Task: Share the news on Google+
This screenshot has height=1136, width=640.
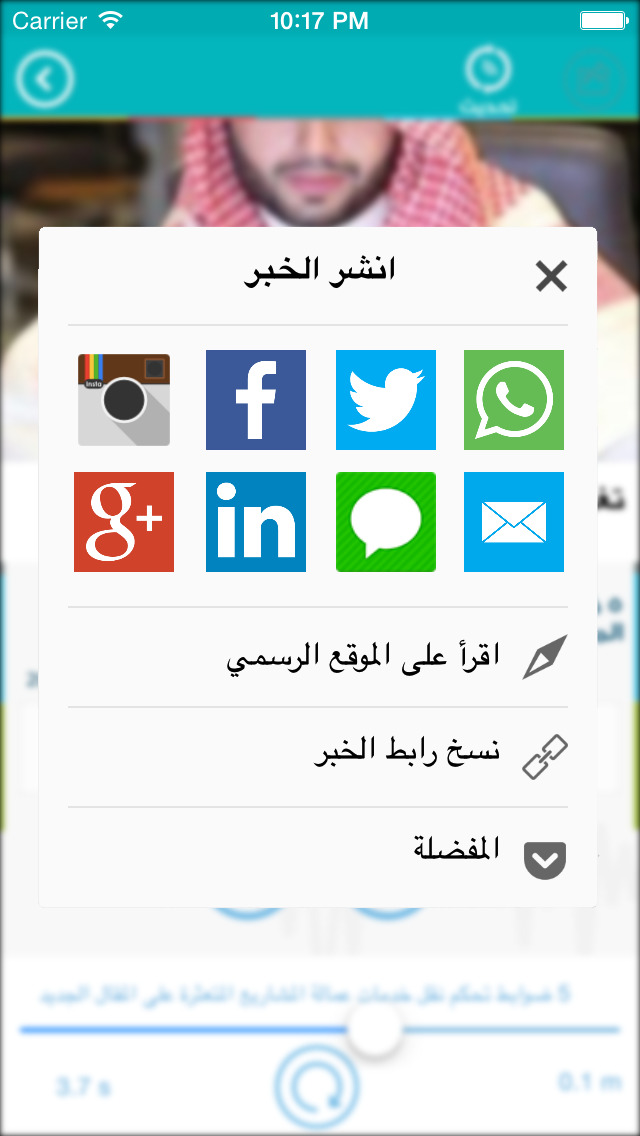Action: tap(124, 522)
